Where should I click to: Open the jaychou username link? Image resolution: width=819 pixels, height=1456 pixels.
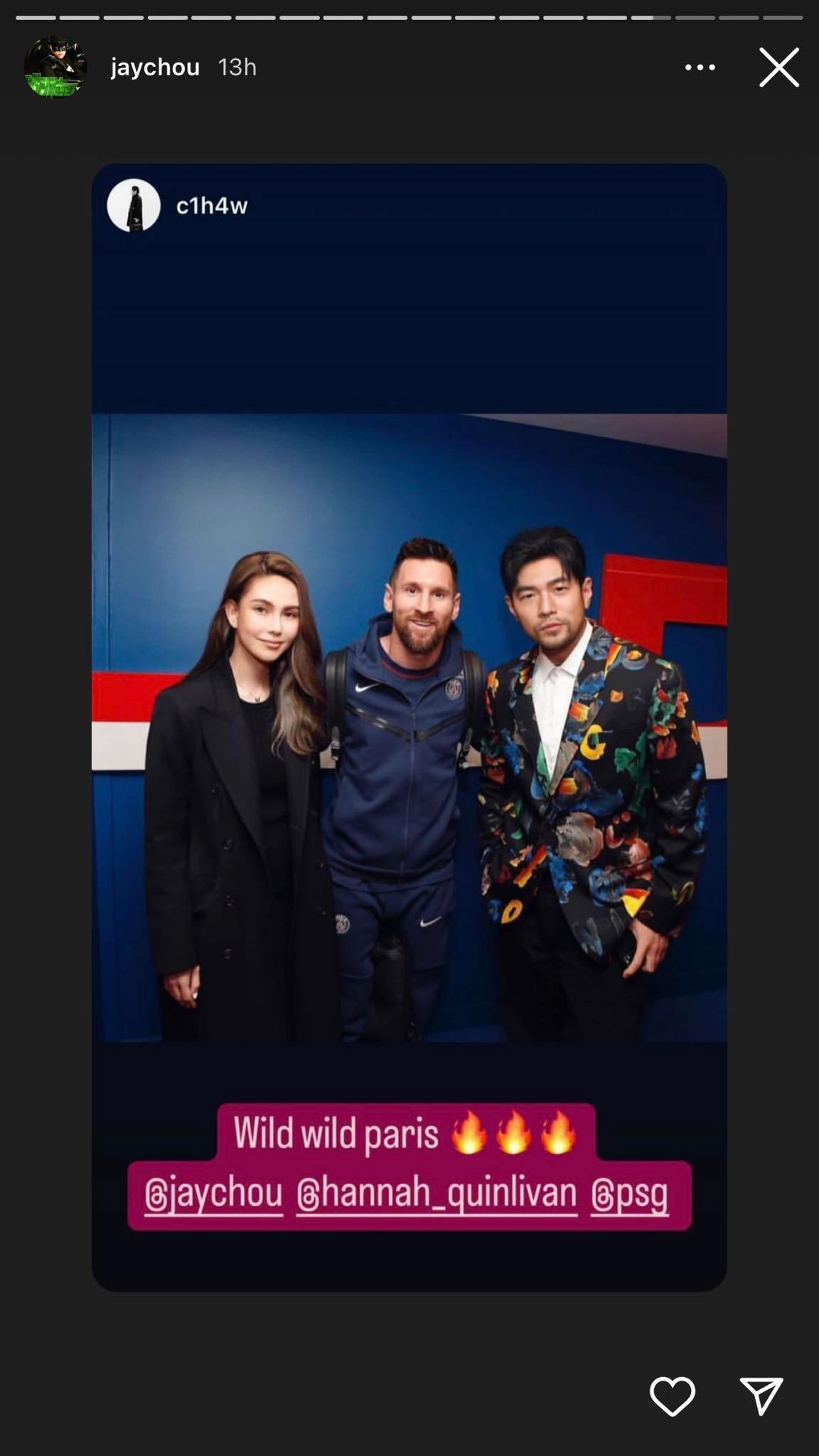point(155,68)
